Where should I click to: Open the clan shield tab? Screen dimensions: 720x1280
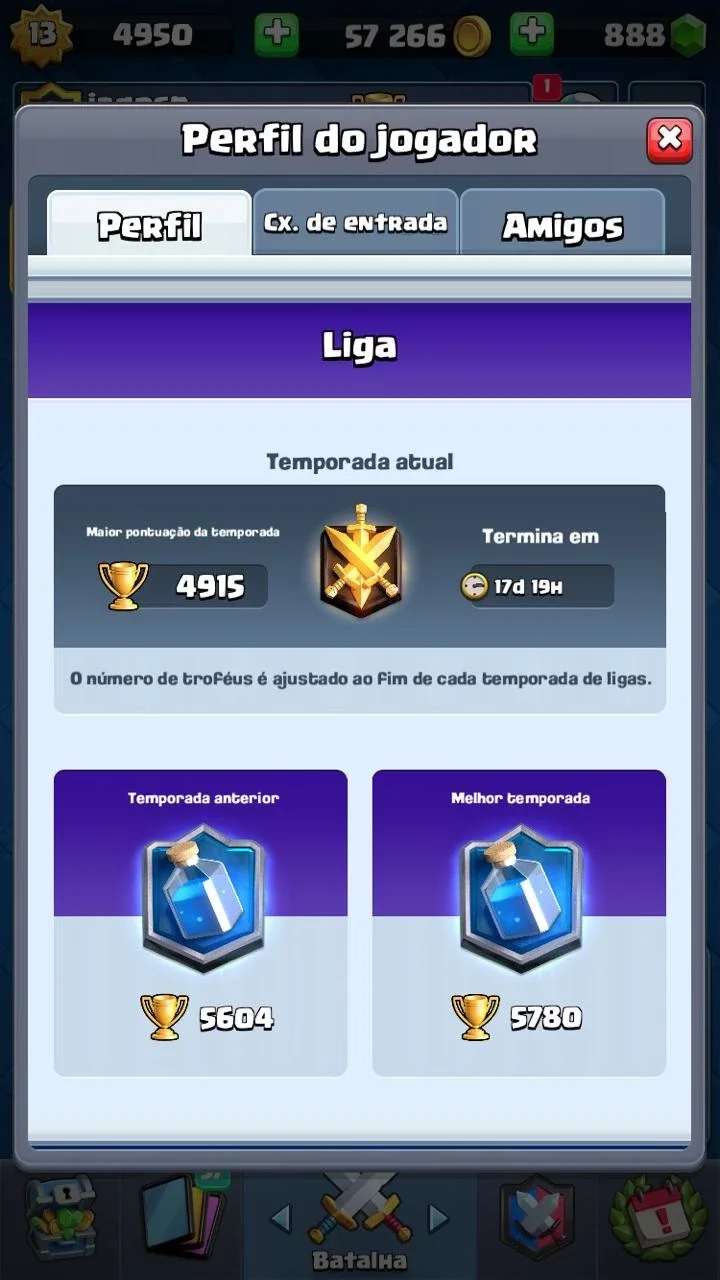[x=537, y=1217]
